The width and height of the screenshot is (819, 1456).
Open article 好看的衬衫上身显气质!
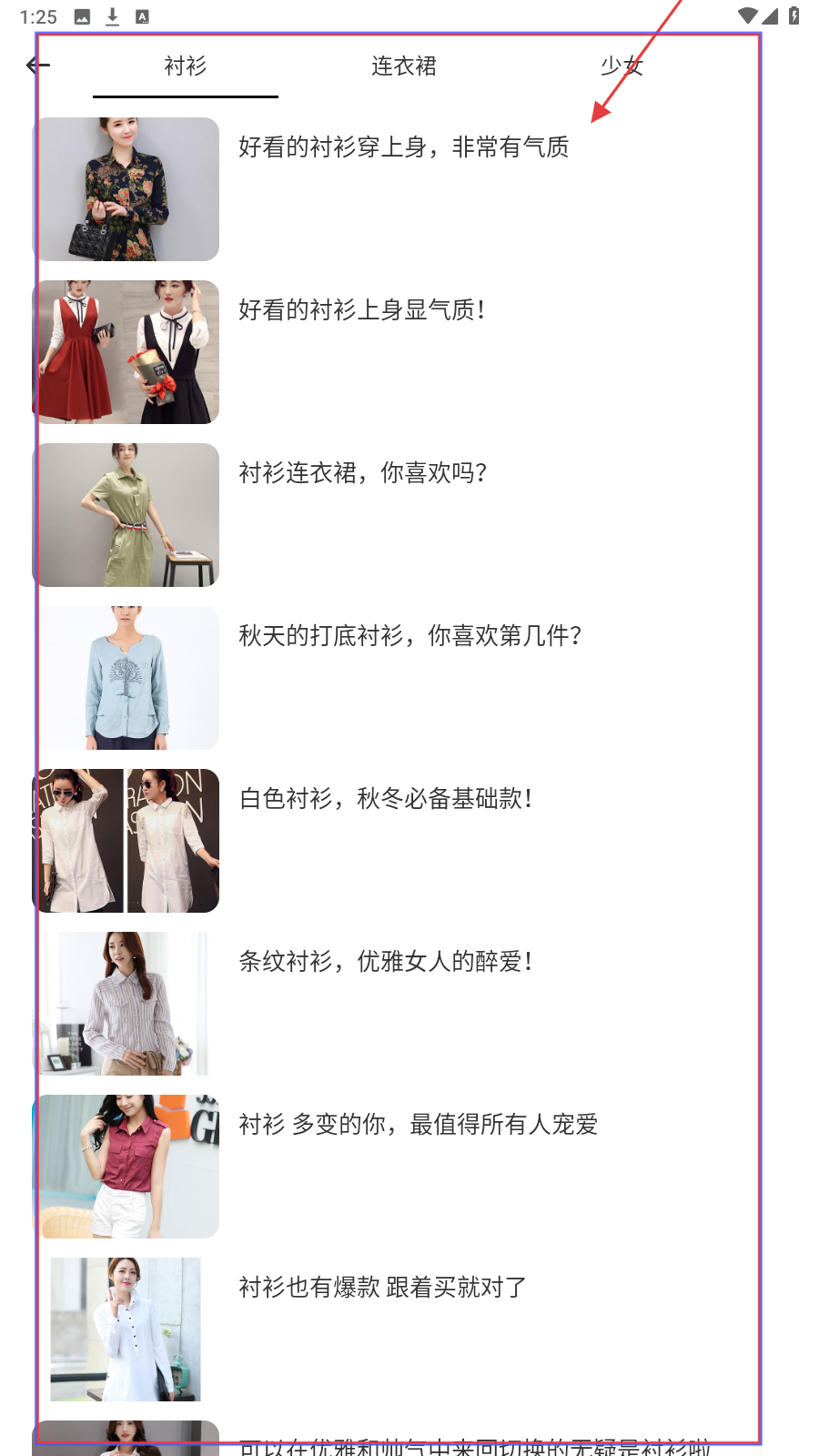coord(361,310)
